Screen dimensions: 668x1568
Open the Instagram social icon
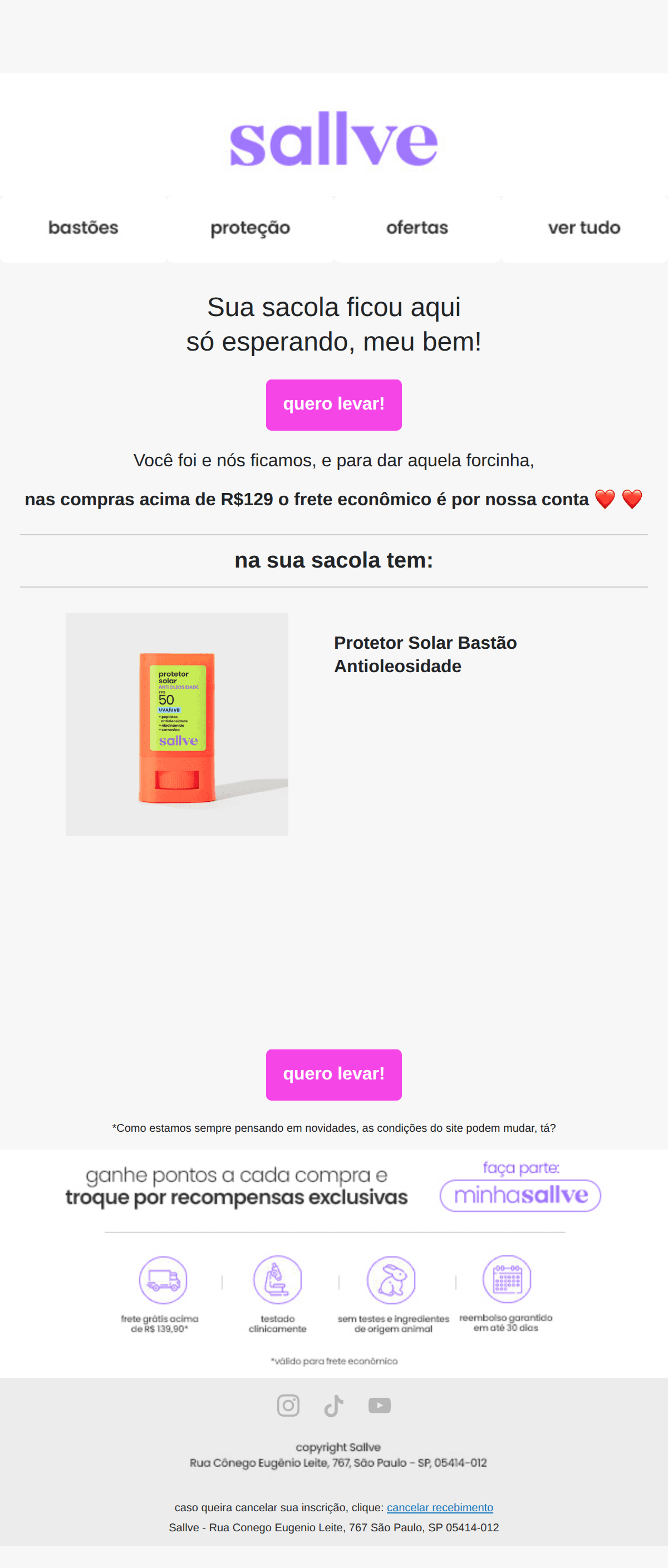[x=289, y=1406]
